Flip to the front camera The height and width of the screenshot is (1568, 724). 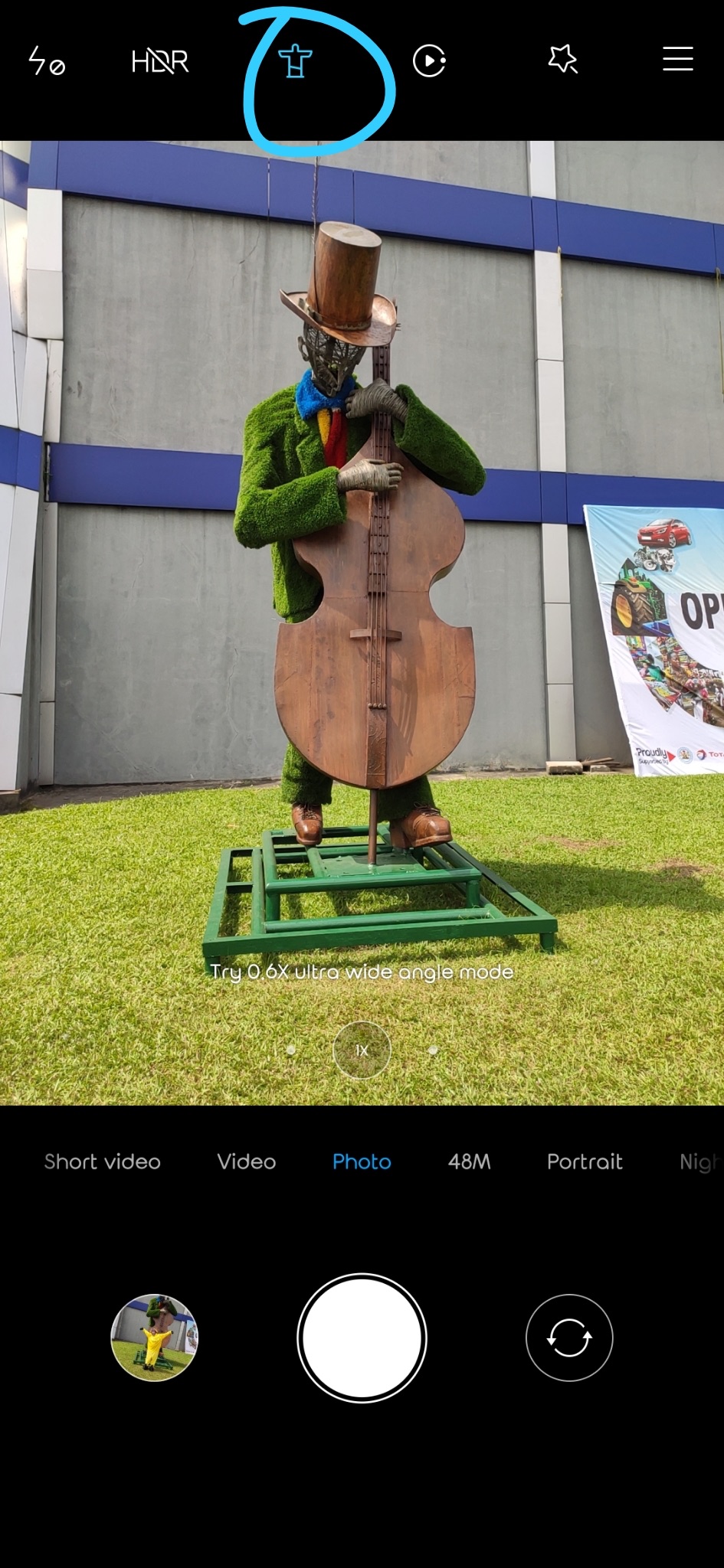[569, 1338]
